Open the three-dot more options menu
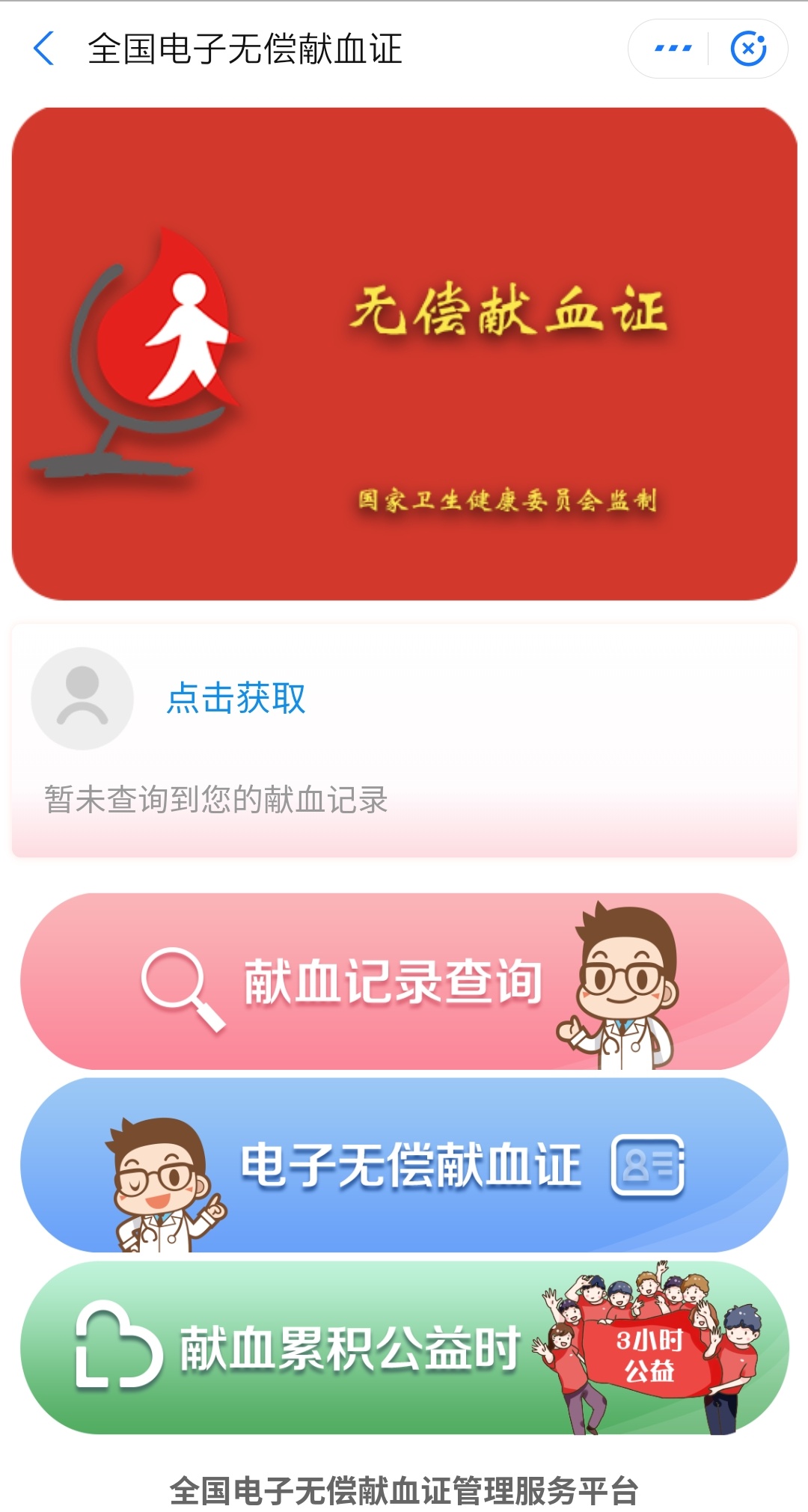The image size is (808, 1512). pos(673,49)
